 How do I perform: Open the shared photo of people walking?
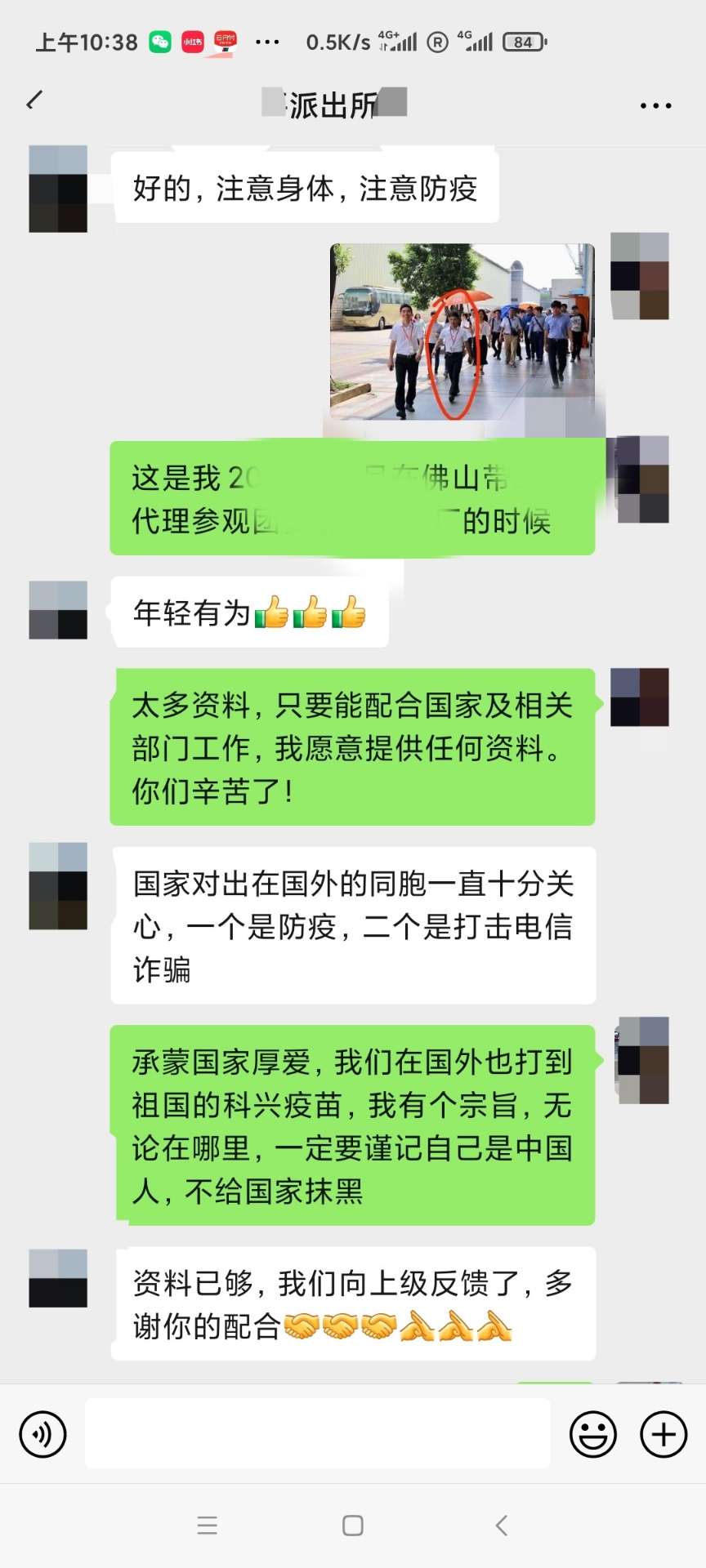[462, 332]
